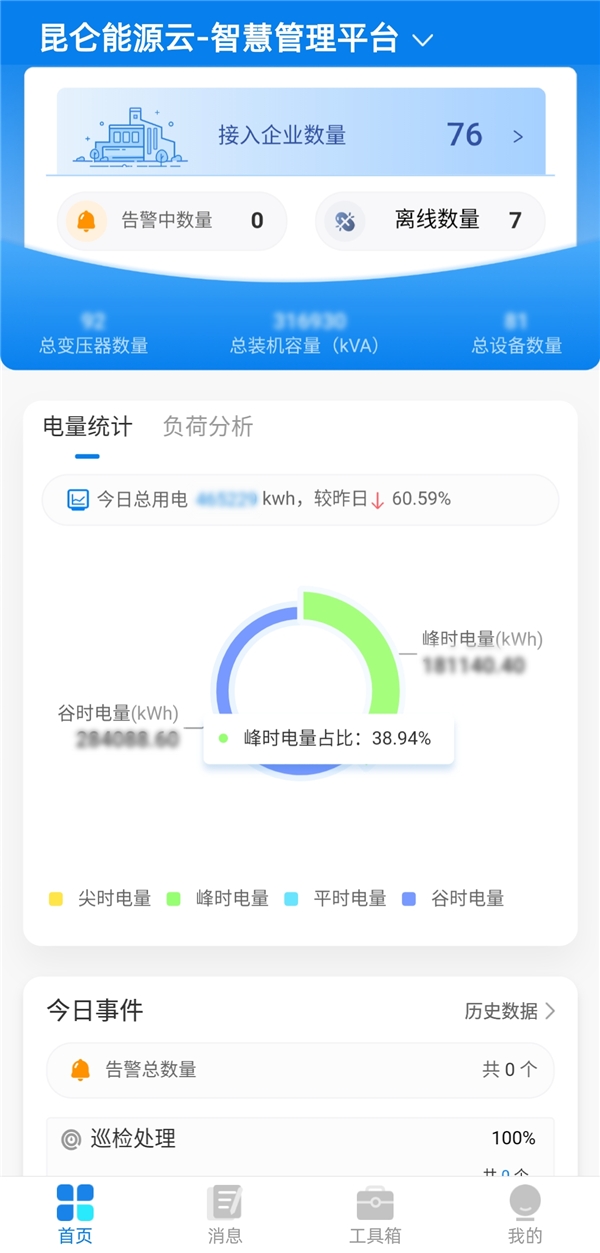The height and width of the screenshot is (1253, 600).
Task: Switch to the 消息 tab
Action: pos(225,1214)
